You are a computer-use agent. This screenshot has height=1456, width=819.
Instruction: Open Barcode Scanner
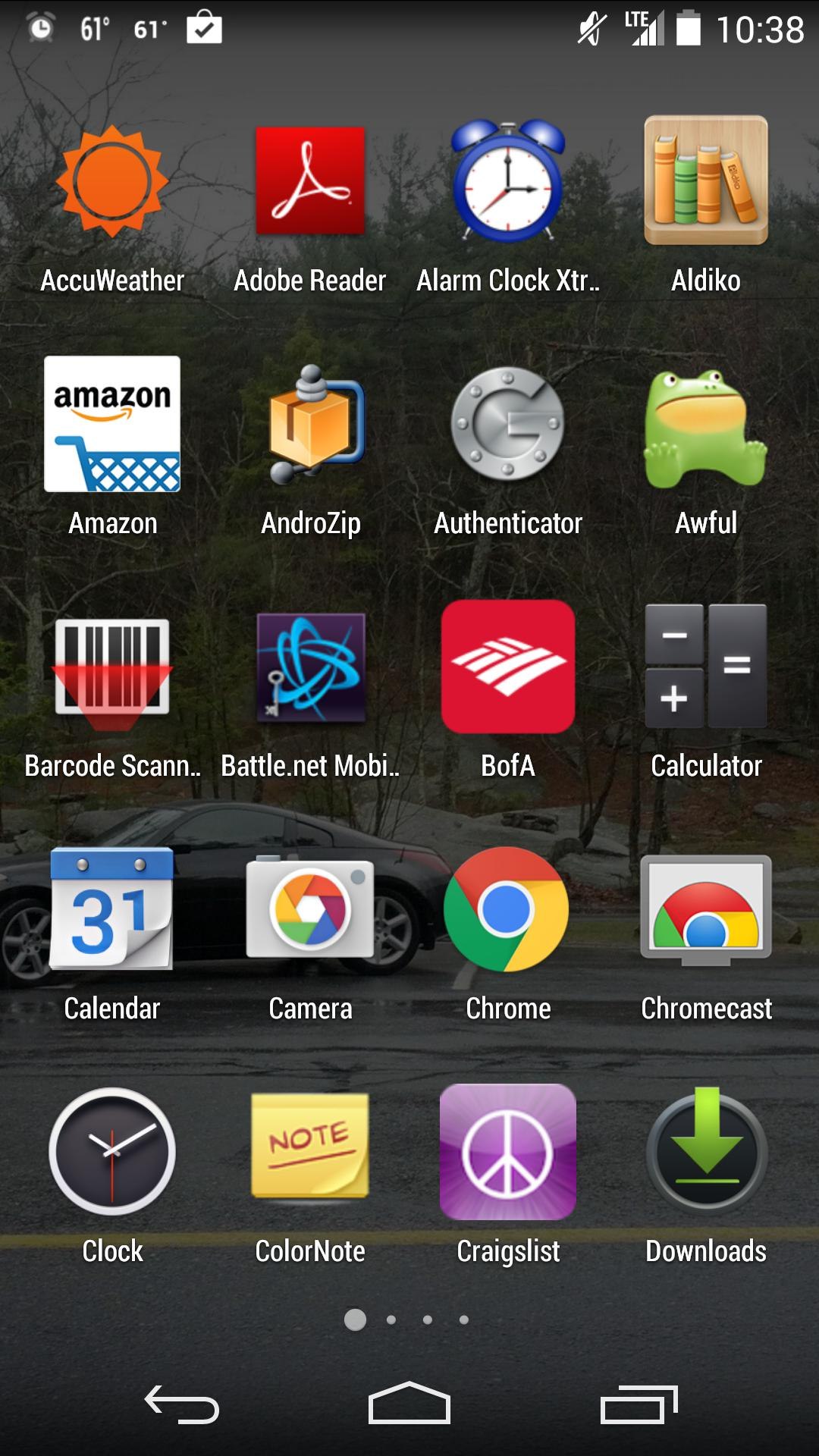click(112, 667)
